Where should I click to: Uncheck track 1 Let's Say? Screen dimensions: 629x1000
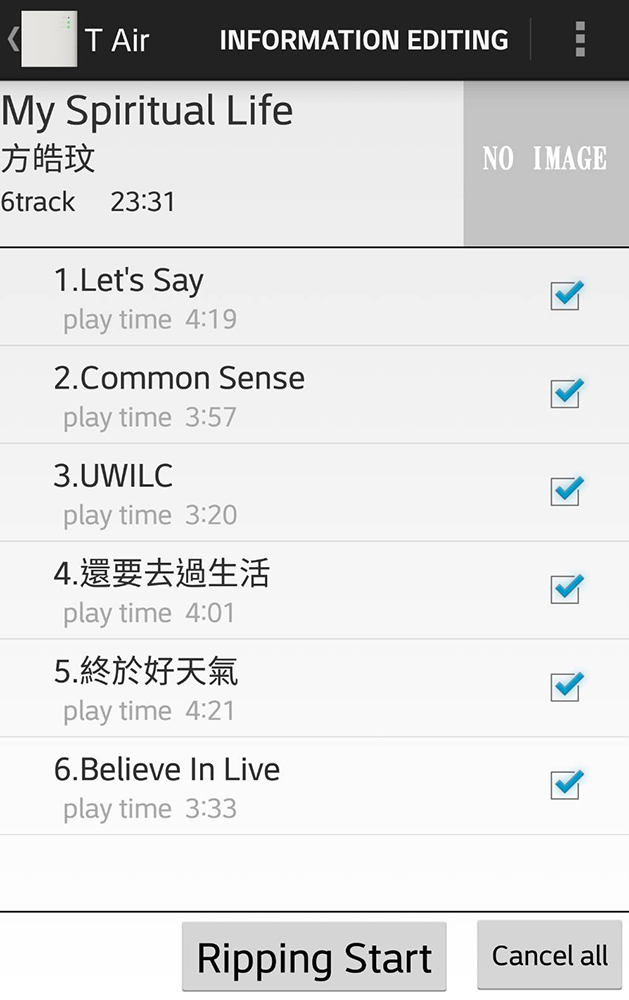pos(566,296)
